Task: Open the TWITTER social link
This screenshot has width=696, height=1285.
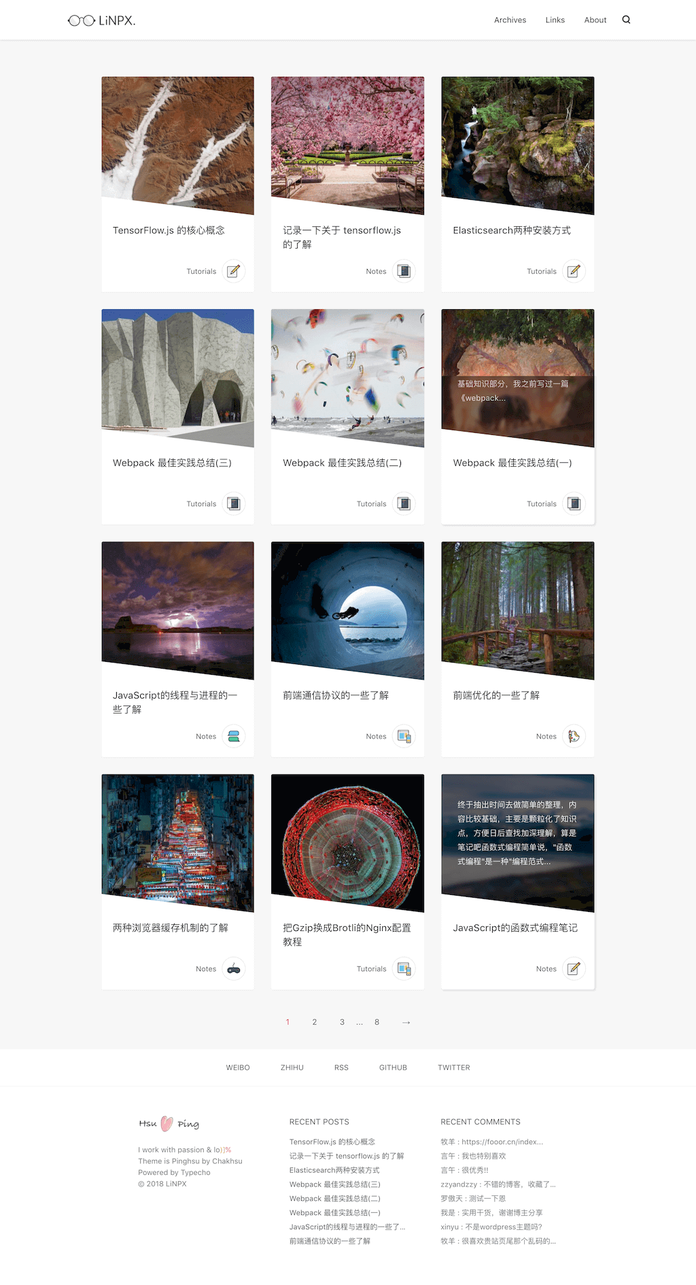Action: (453, 1068)
